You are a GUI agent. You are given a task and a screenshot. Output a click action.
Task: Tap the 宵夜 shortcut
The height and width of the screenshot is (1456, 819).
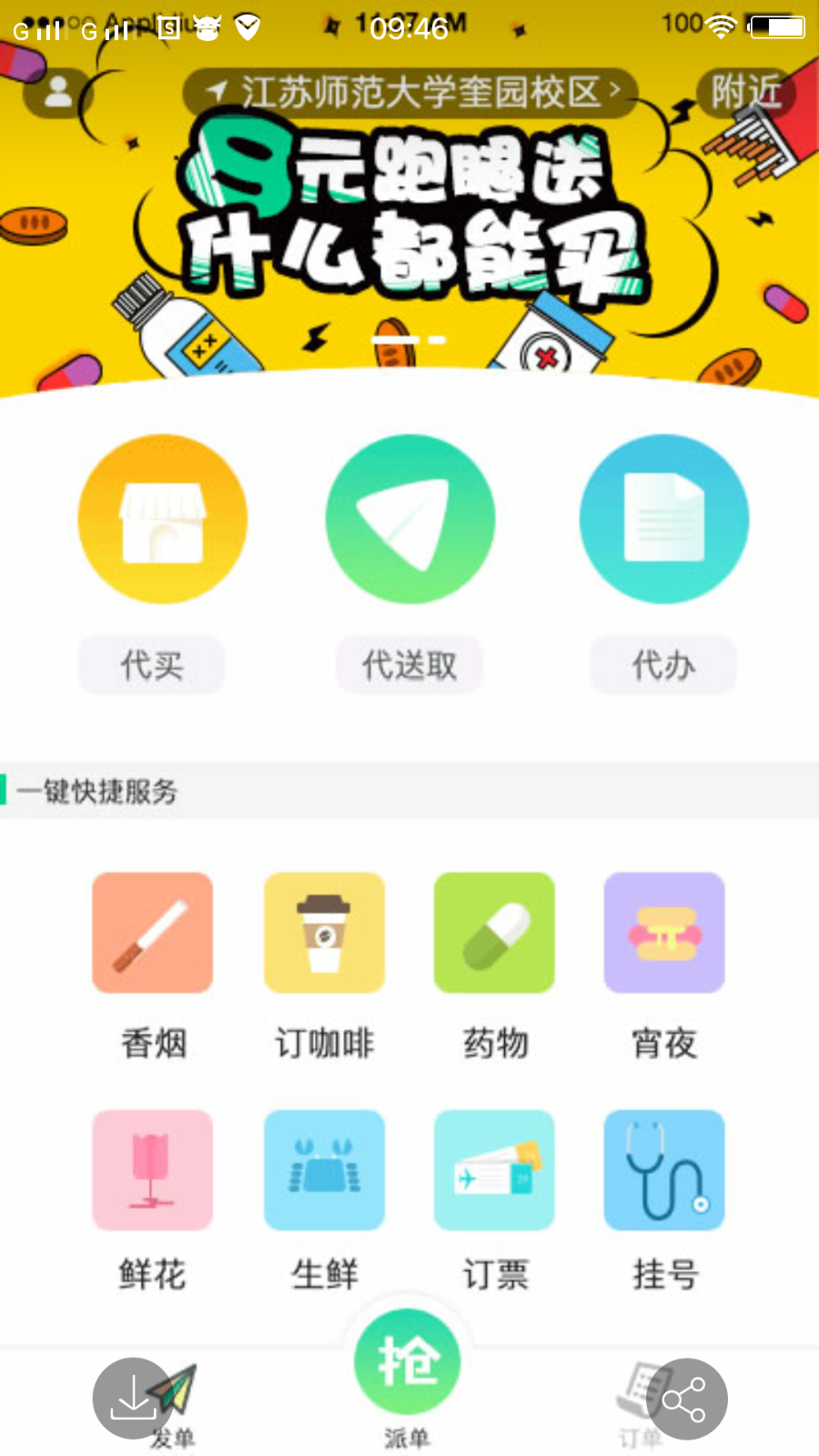[664, 933]
